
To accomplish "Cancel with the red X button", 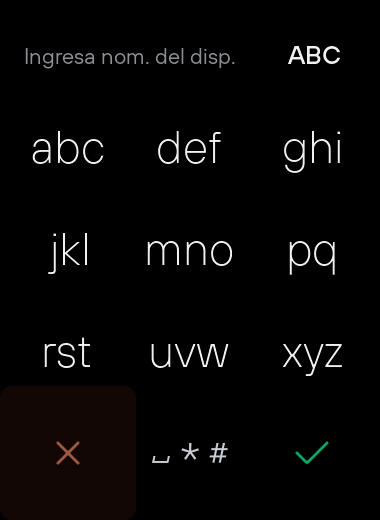I will [x=68, y=453].
